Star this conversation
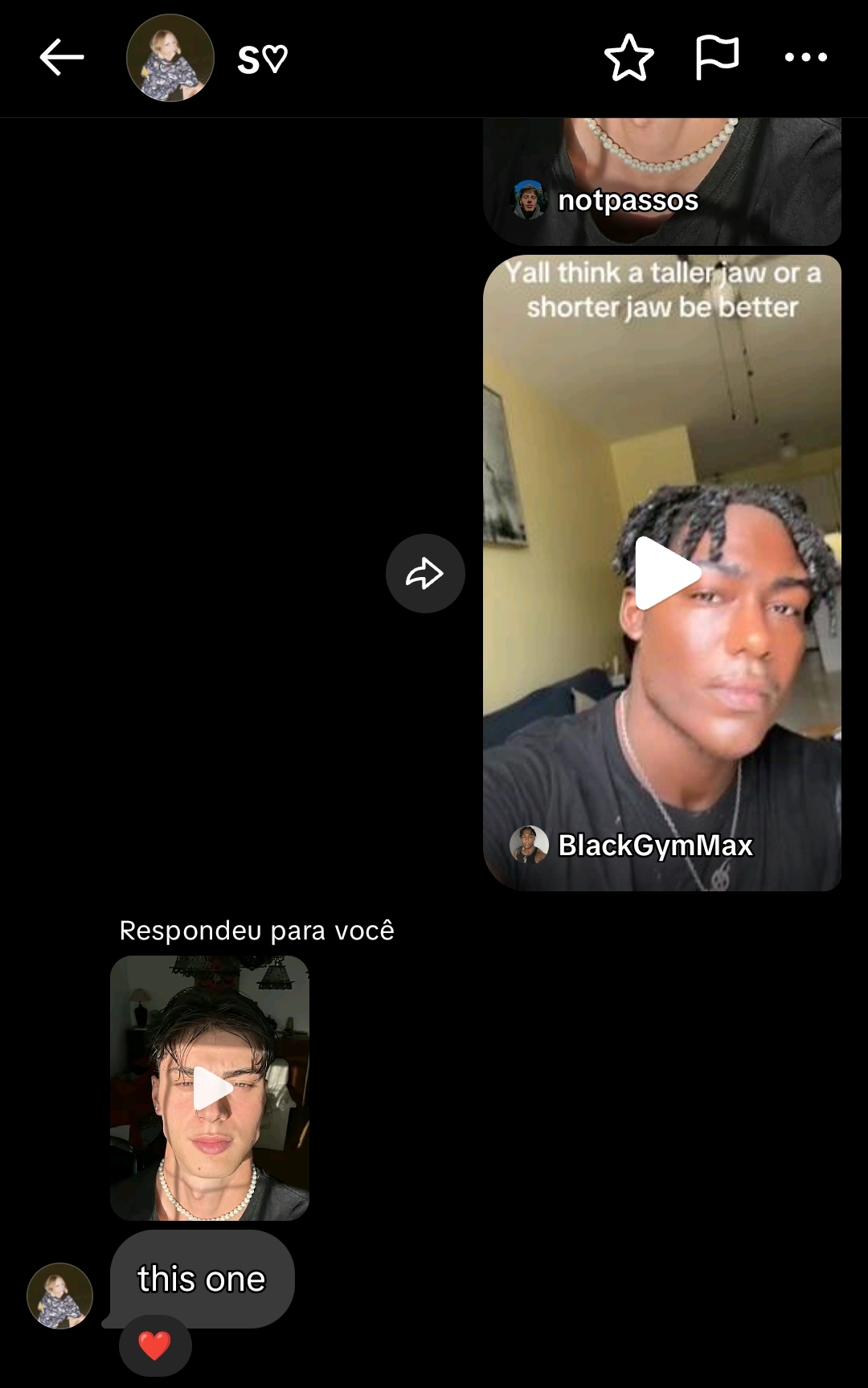This screenshot has width=868, height=1388. pyautogui.click(x=628, y=57)
